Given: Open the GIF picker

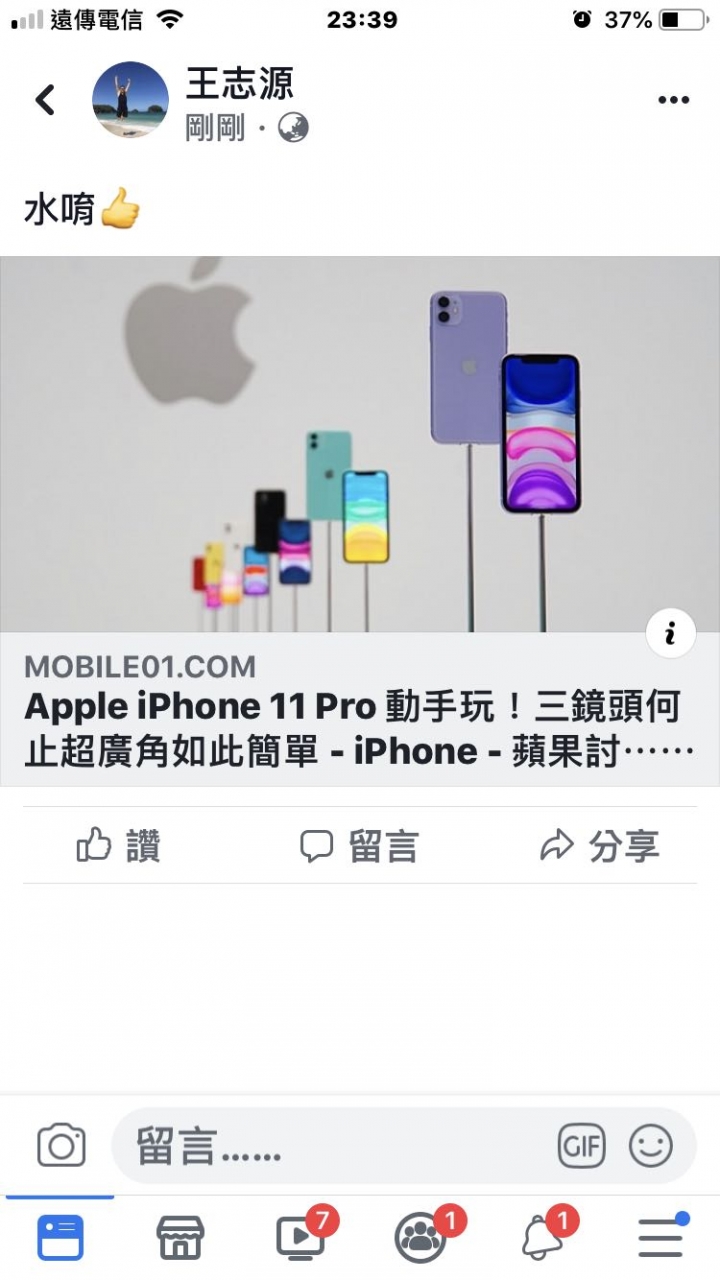Looking at the screenshot, I should (581, 1146).
